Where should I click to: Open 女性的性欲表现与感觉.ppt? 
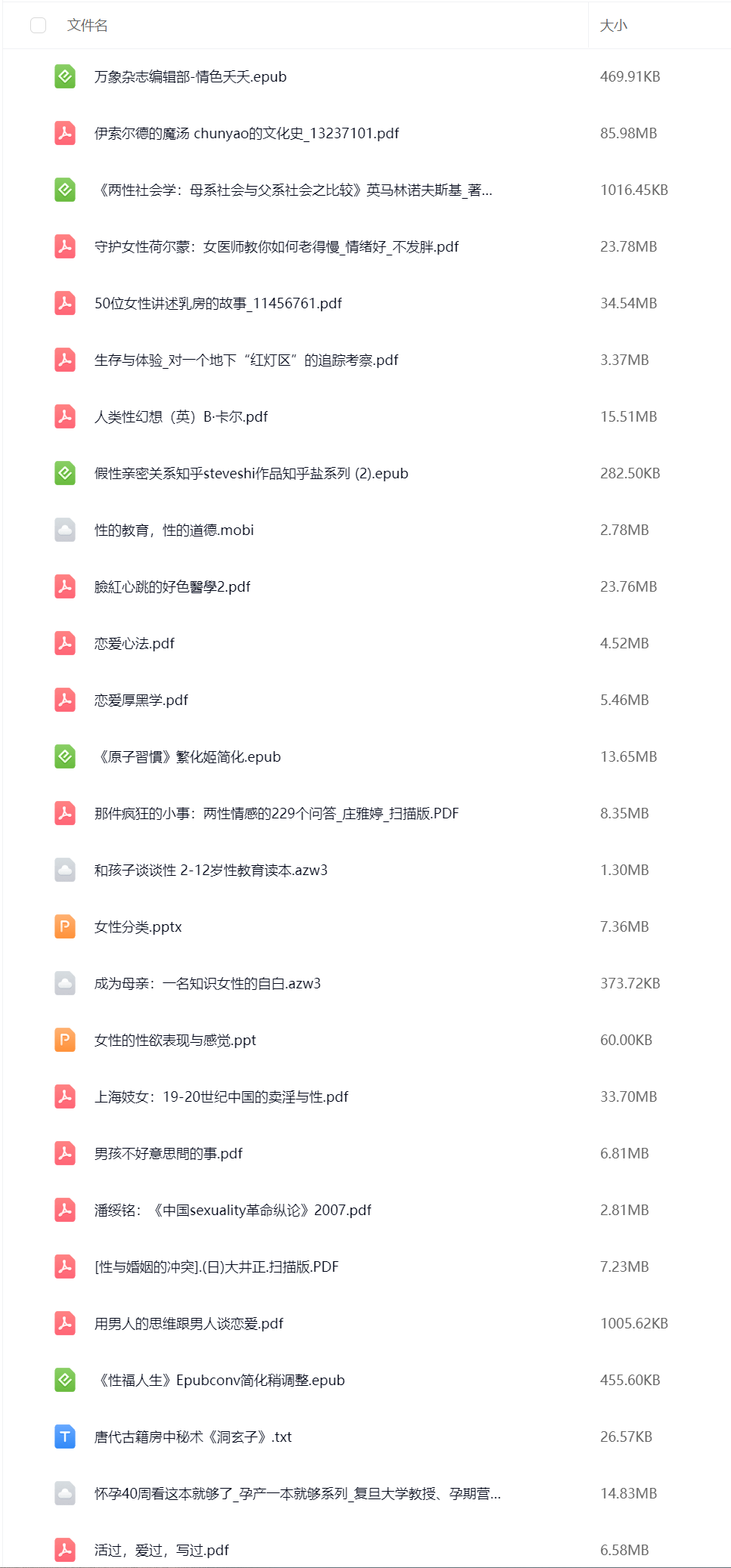tap(175, 1041)
